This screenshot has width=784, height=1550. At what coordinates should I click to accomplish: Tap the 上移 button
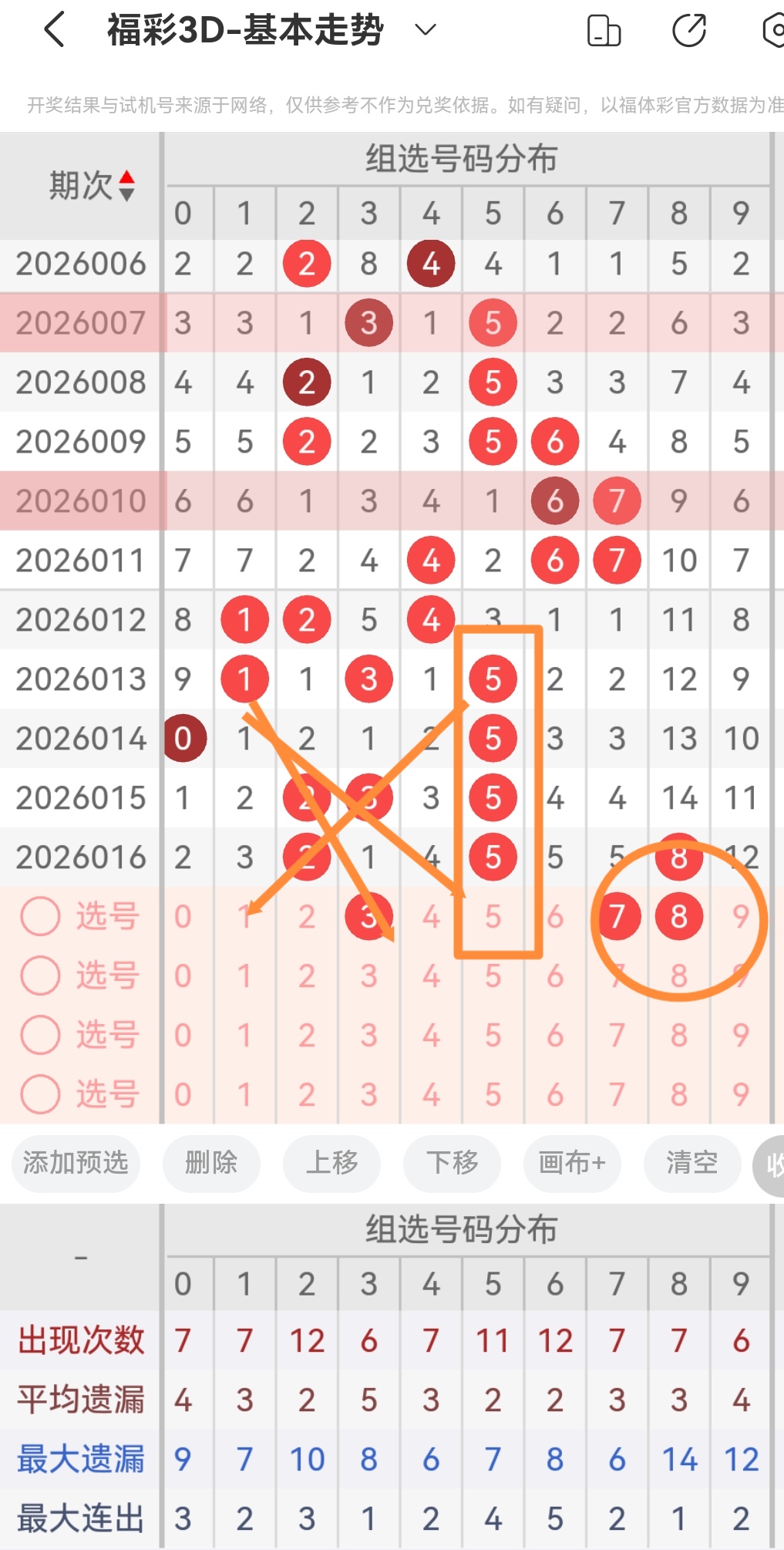point(331,1164)
